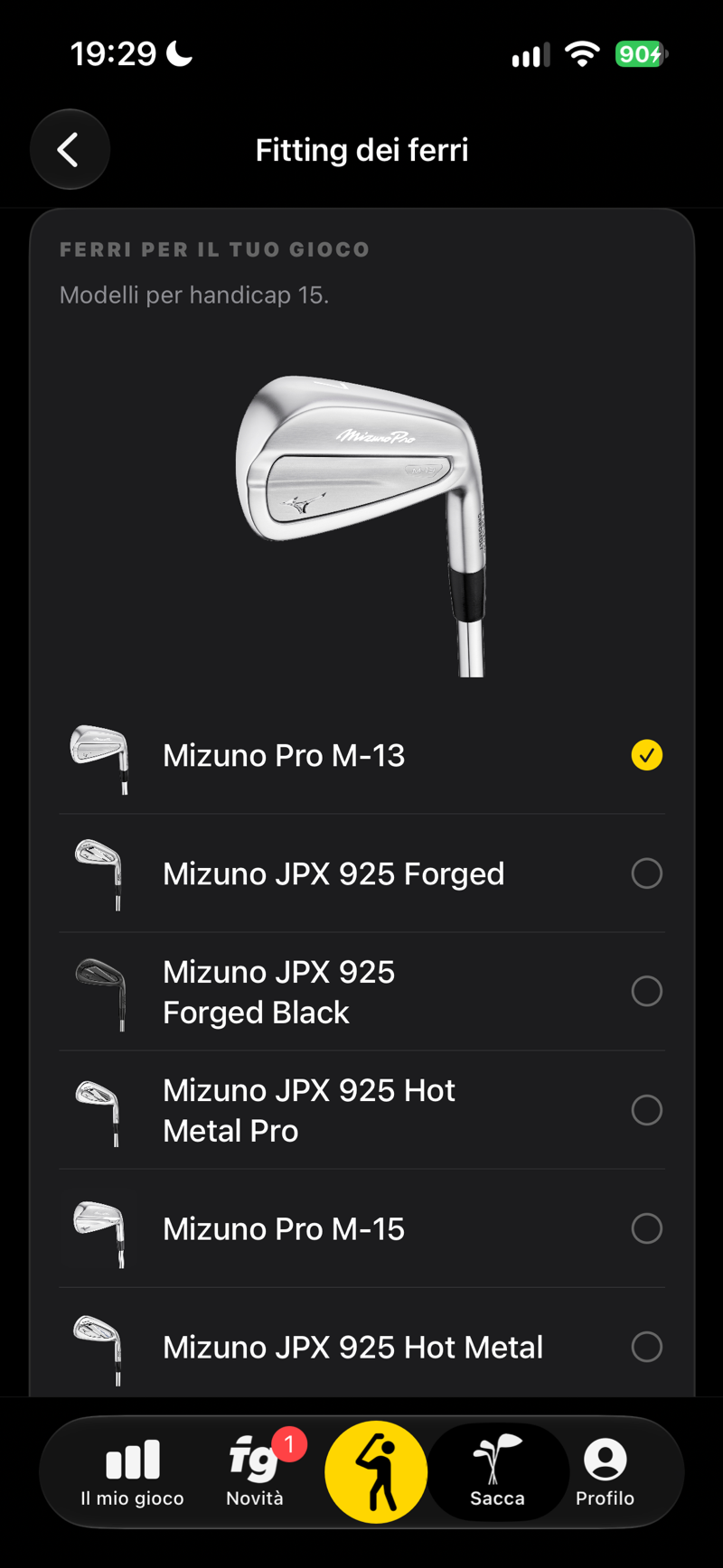The width and height of the screenshot is (723, 1568).
Task: Pick Mizuno JPX 925 Forged Black
Action: pyautogui.click(x=361, y=992)
